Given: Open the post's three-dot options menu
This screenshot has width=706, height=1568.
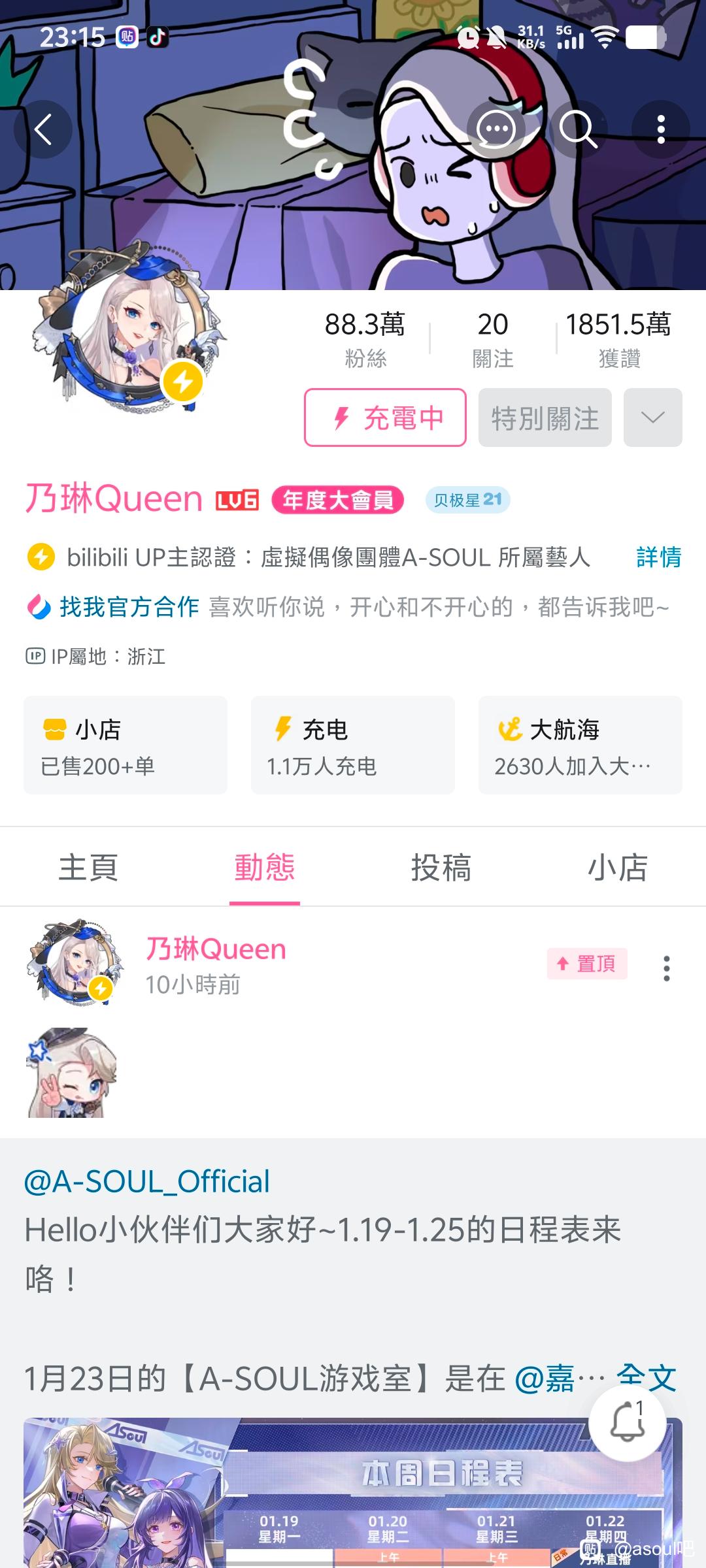Looking at the screenshot, I should [x=666, y=968].
